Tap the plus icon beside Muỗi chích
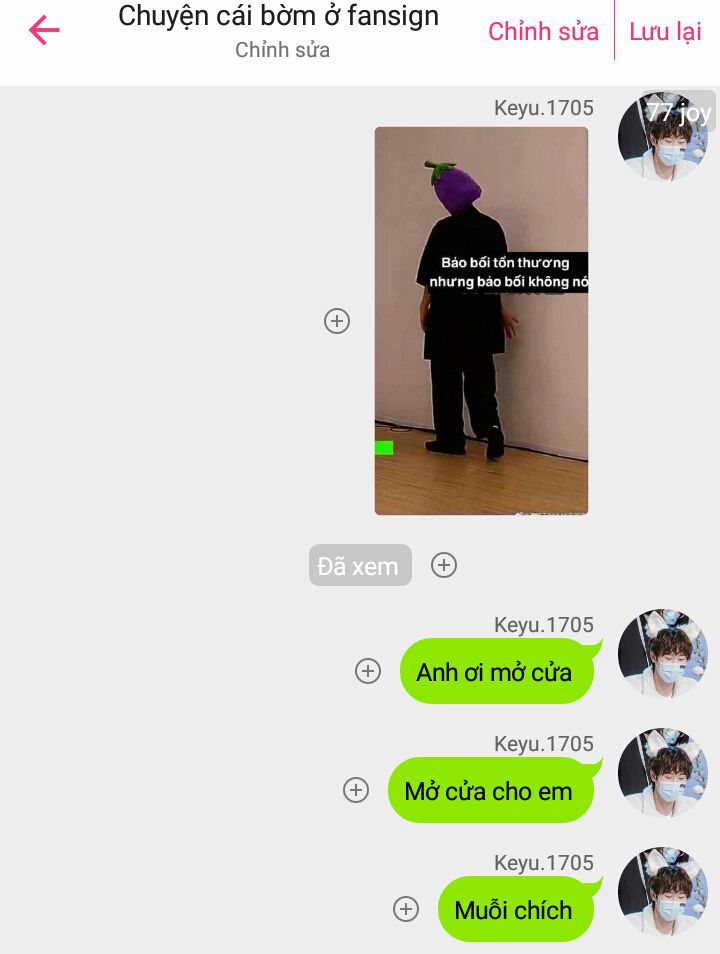720x954 pixels. [x=405, y=909]
